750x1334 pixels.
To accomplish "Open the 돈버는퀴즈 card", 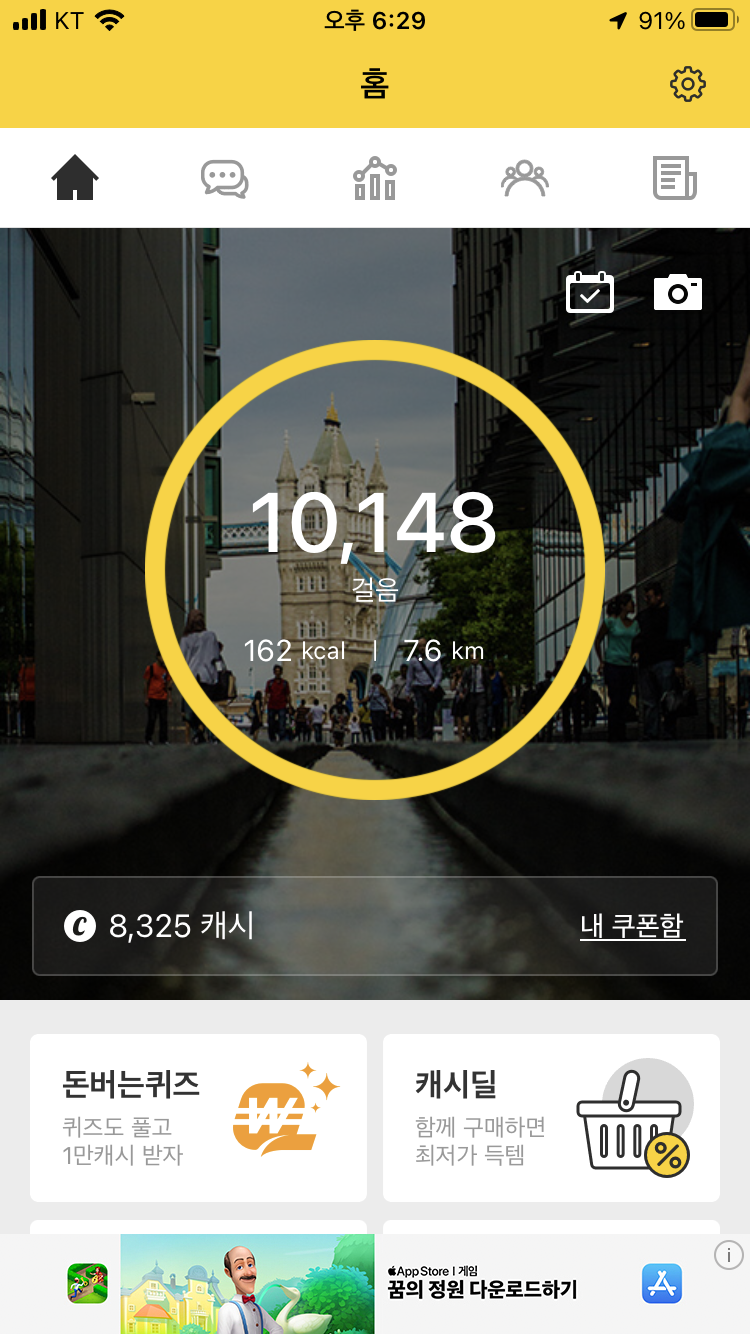I will tap(198, 1117).
